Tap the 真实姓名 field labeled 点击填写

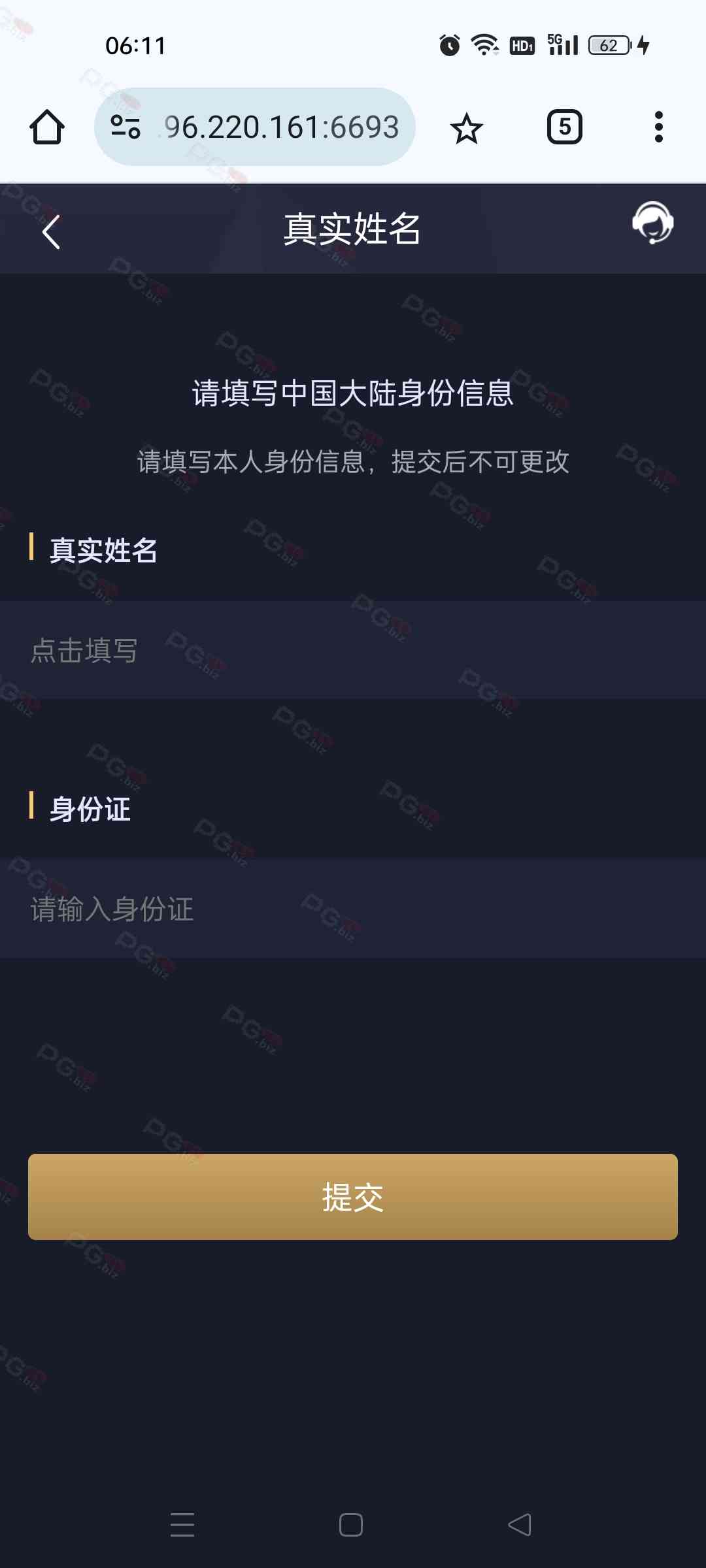pos(353,650)
